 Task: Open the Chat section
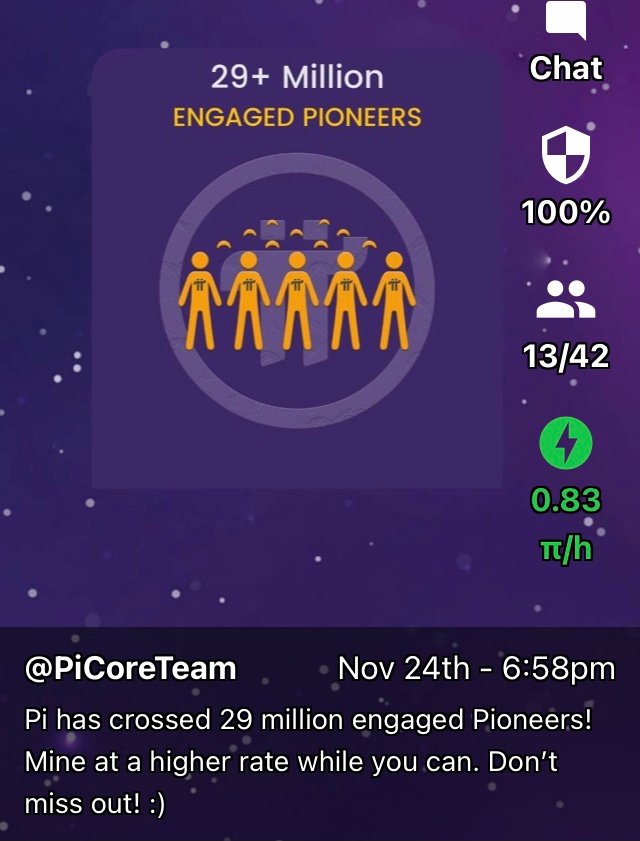coord(566,40)
